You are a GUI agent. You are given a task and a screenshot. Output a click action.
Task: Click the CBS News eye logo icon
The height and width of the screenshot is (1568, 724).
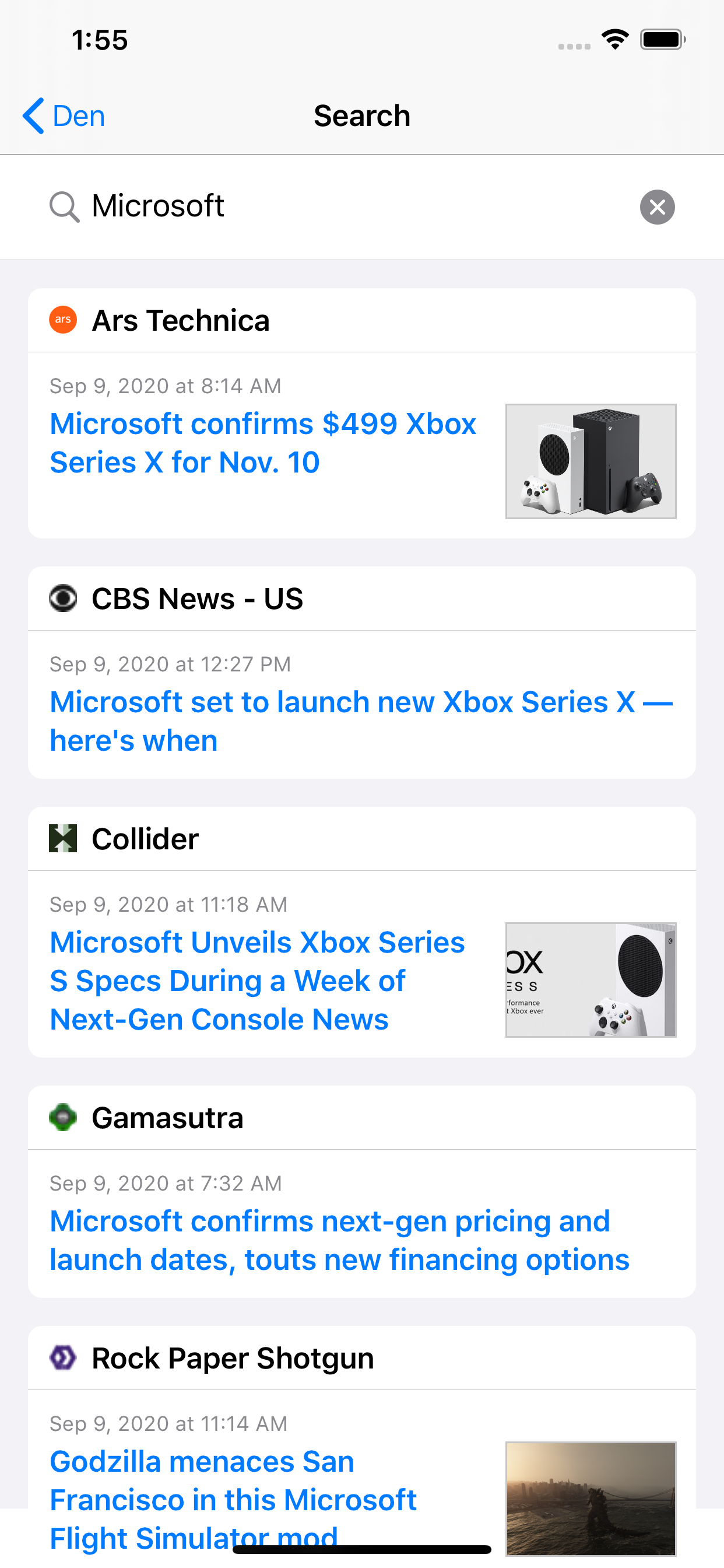[64, 598]
